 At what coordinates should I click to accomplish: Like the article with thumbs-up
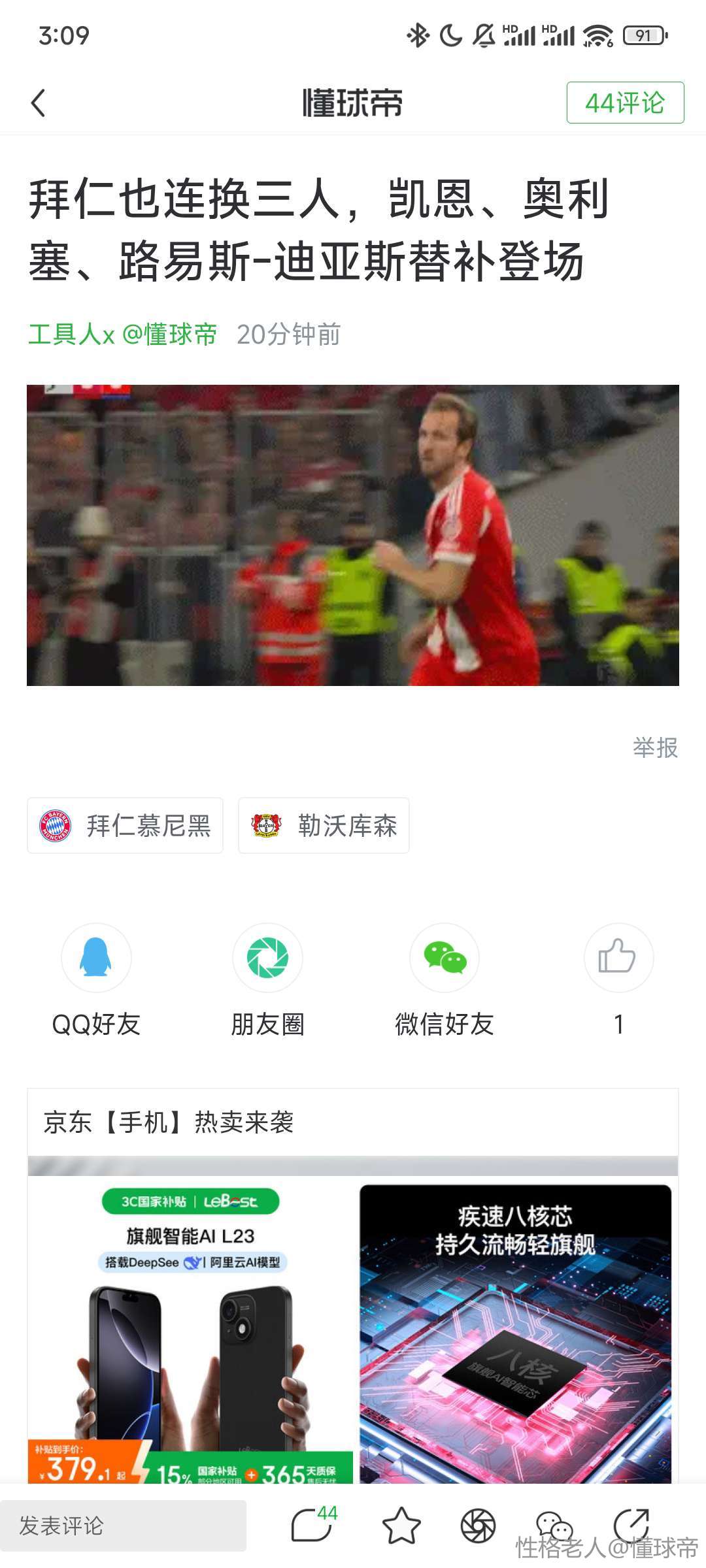(618, 958)
